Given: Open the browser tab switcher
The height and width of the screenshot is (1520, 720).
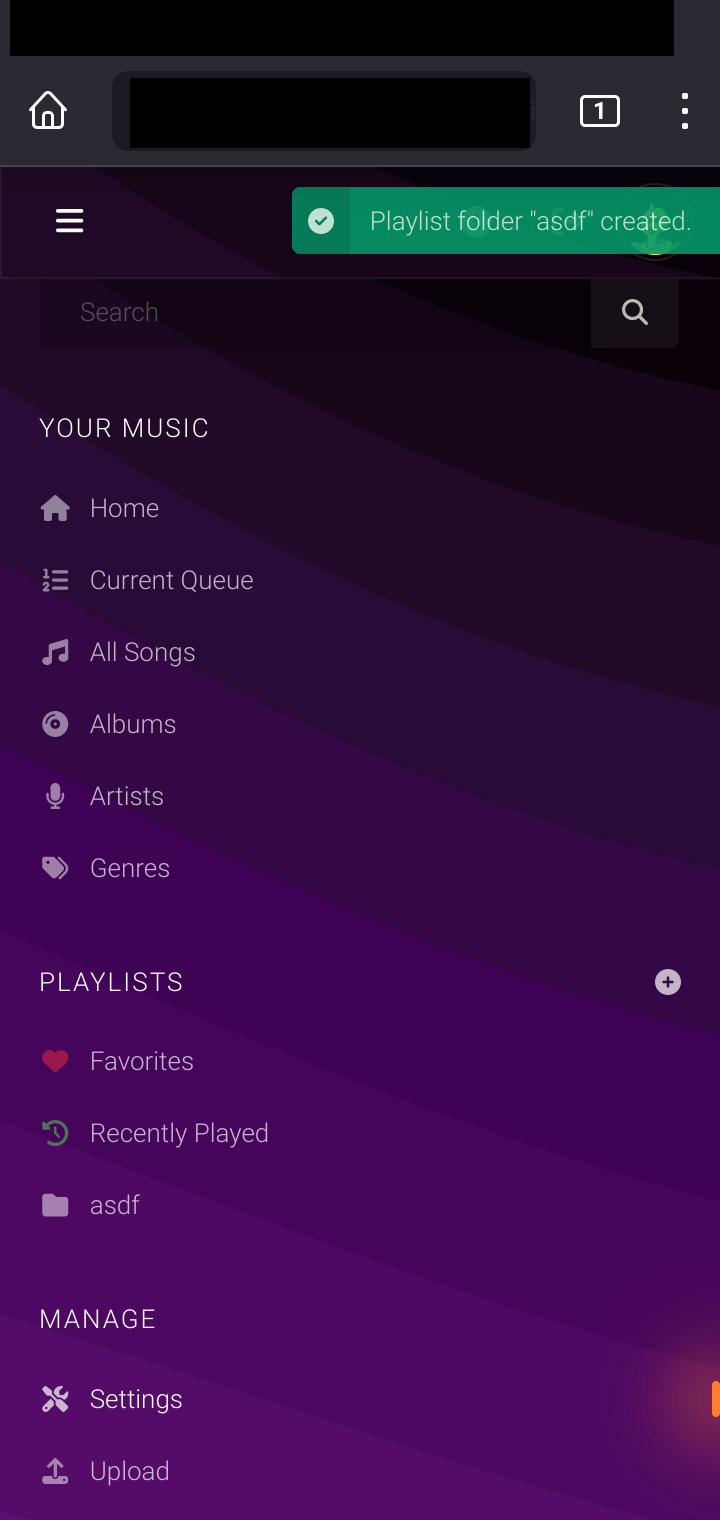Looking at the screenshot, I should click(599, 110).
